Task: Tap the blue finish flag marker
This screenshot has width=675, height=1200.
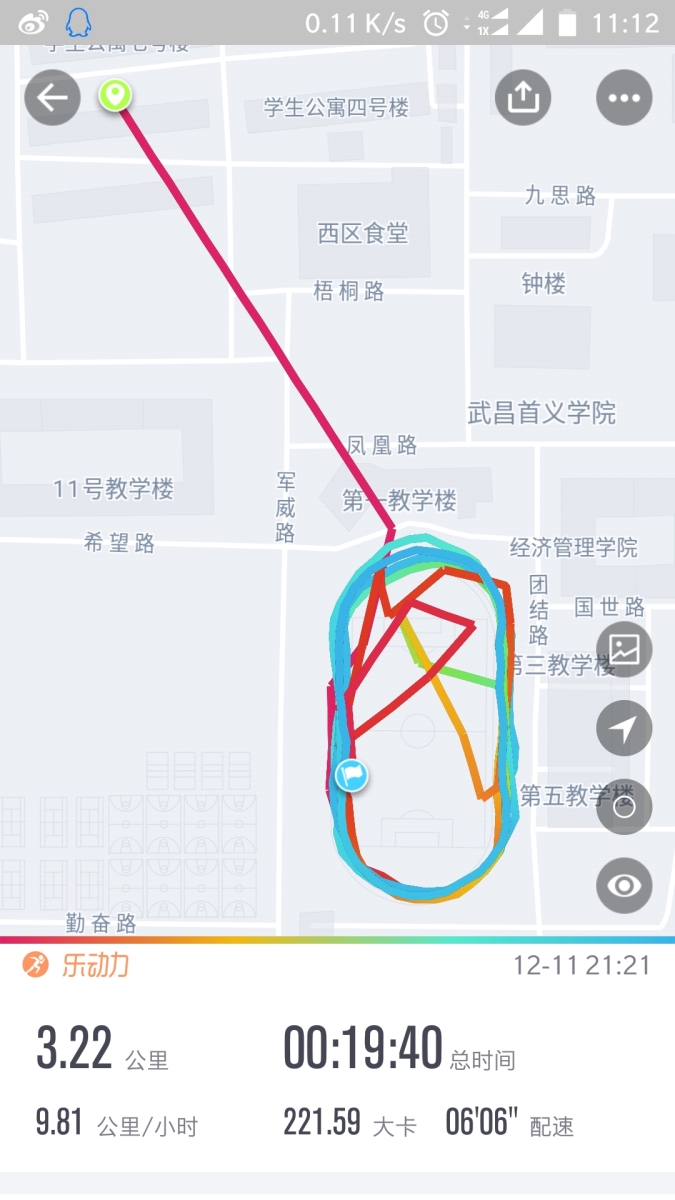Action: [x=351, y=774]
